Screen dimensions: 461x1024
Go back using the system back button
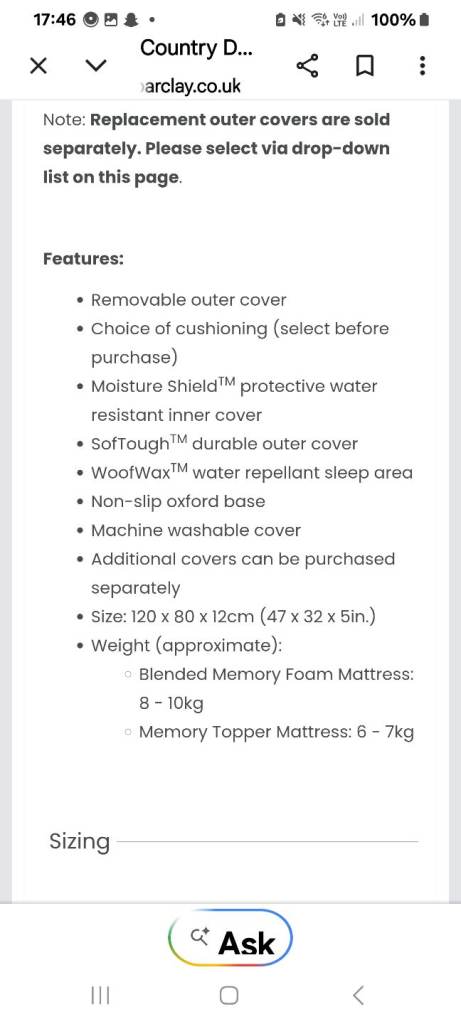tap(357, 995)
